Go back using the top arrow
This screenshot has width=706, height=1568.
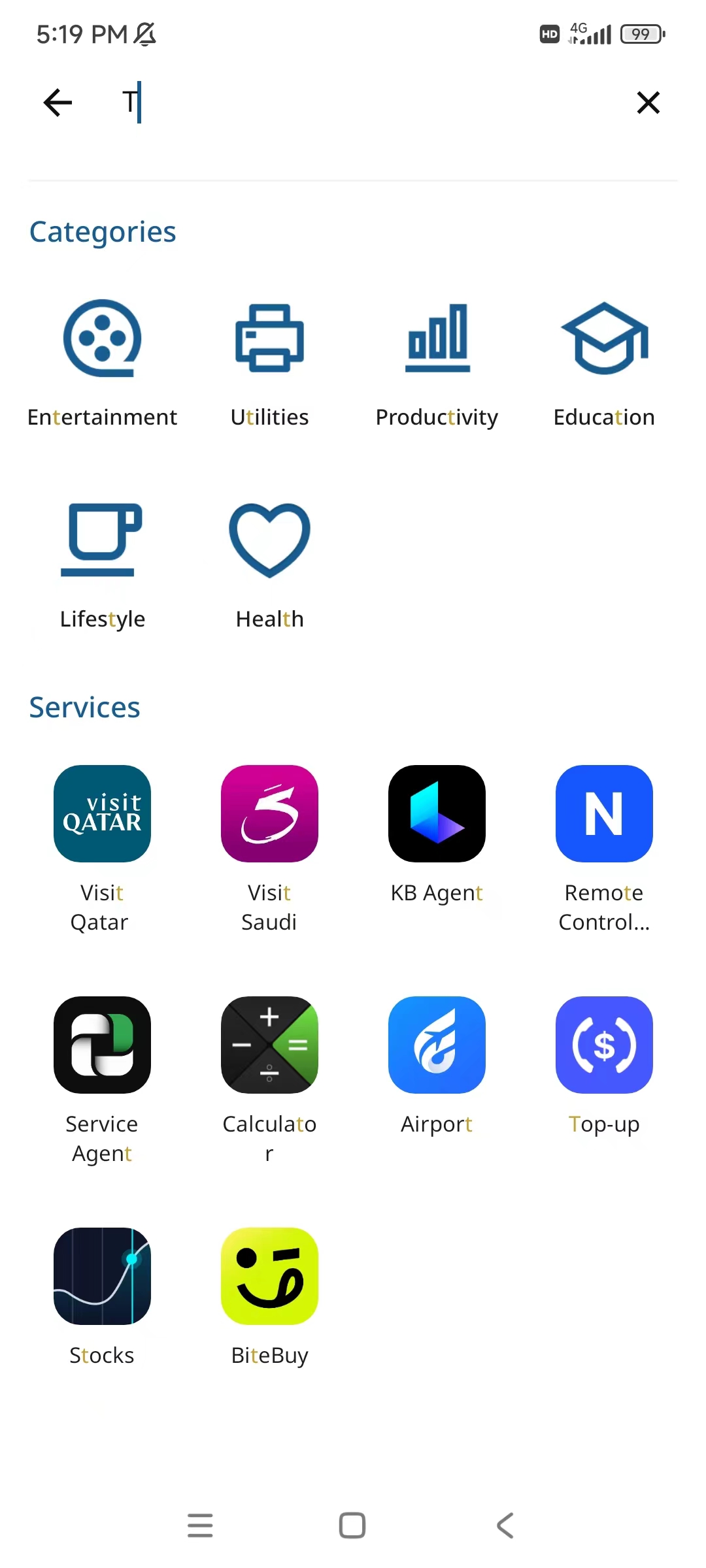tap(58, 103)
